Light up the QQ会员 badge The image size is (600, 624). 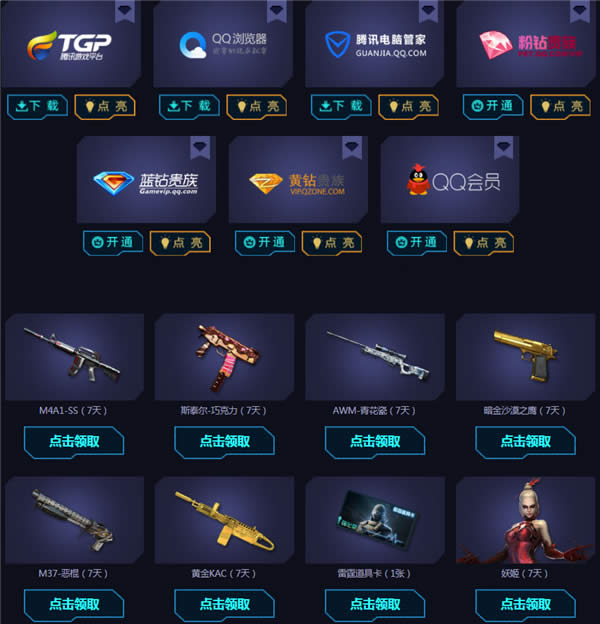tap(484, 242)
